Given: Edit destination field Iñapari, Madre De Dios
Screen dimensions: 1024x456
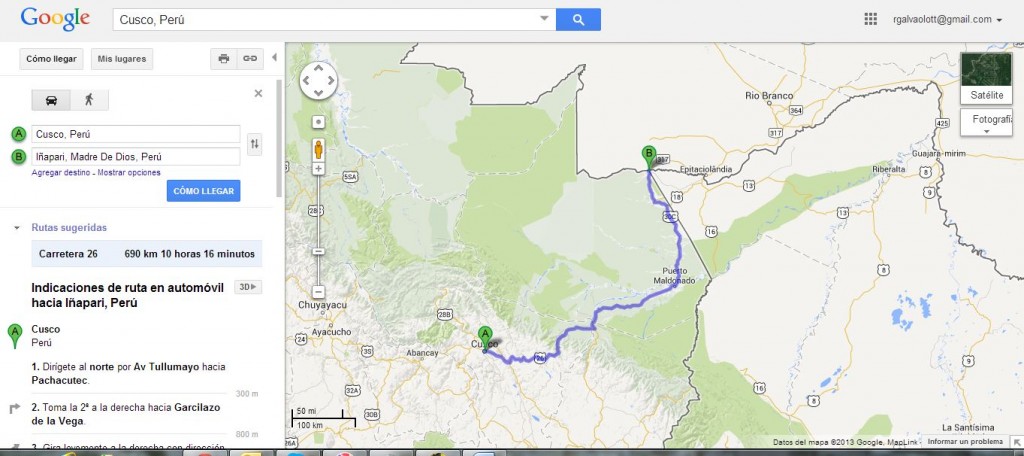Looking at the screenshot, I should pos(135,157).
